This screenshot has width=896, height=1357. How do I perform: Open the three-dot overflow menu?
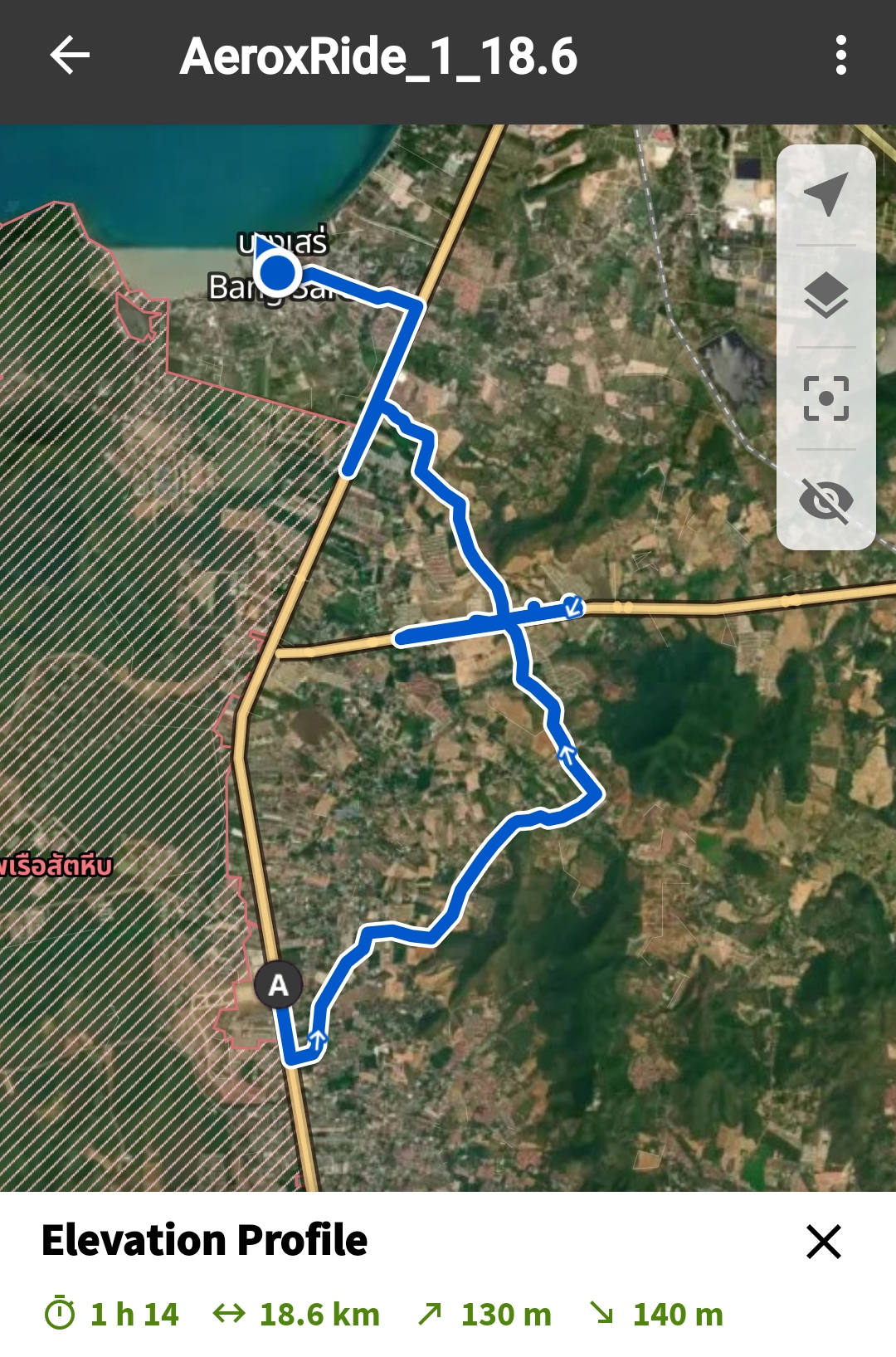tap(840, 56)
